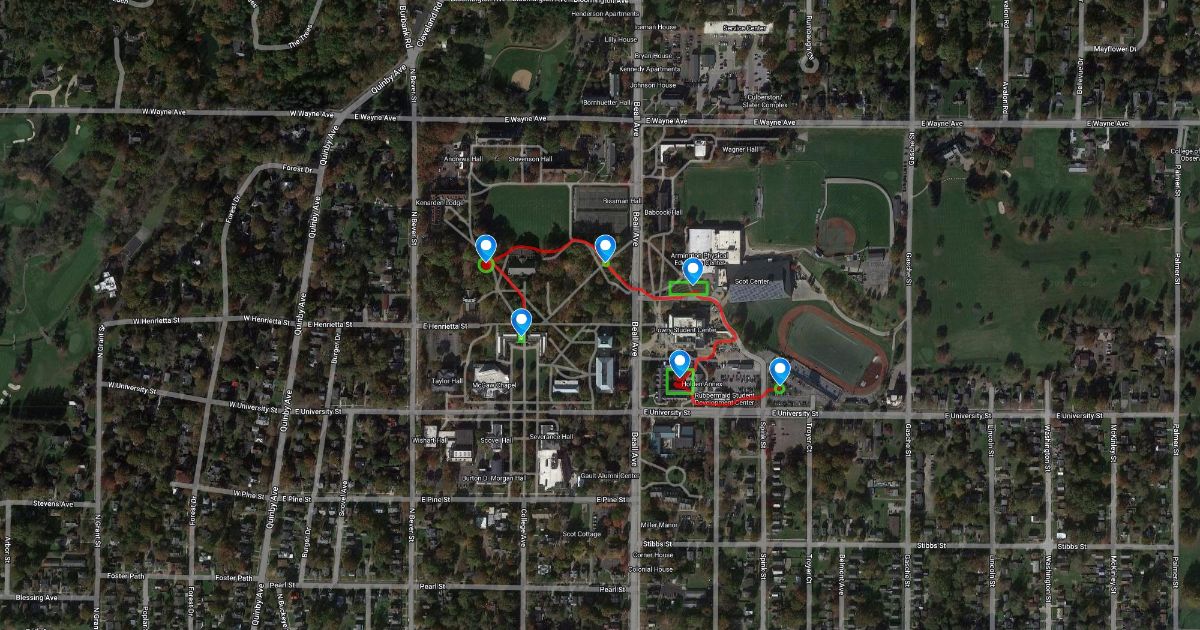Viewport: 1200px width, 630px height.
Task: Open the pin nearest Kenarden Lodge
Action: click(487, 247)
